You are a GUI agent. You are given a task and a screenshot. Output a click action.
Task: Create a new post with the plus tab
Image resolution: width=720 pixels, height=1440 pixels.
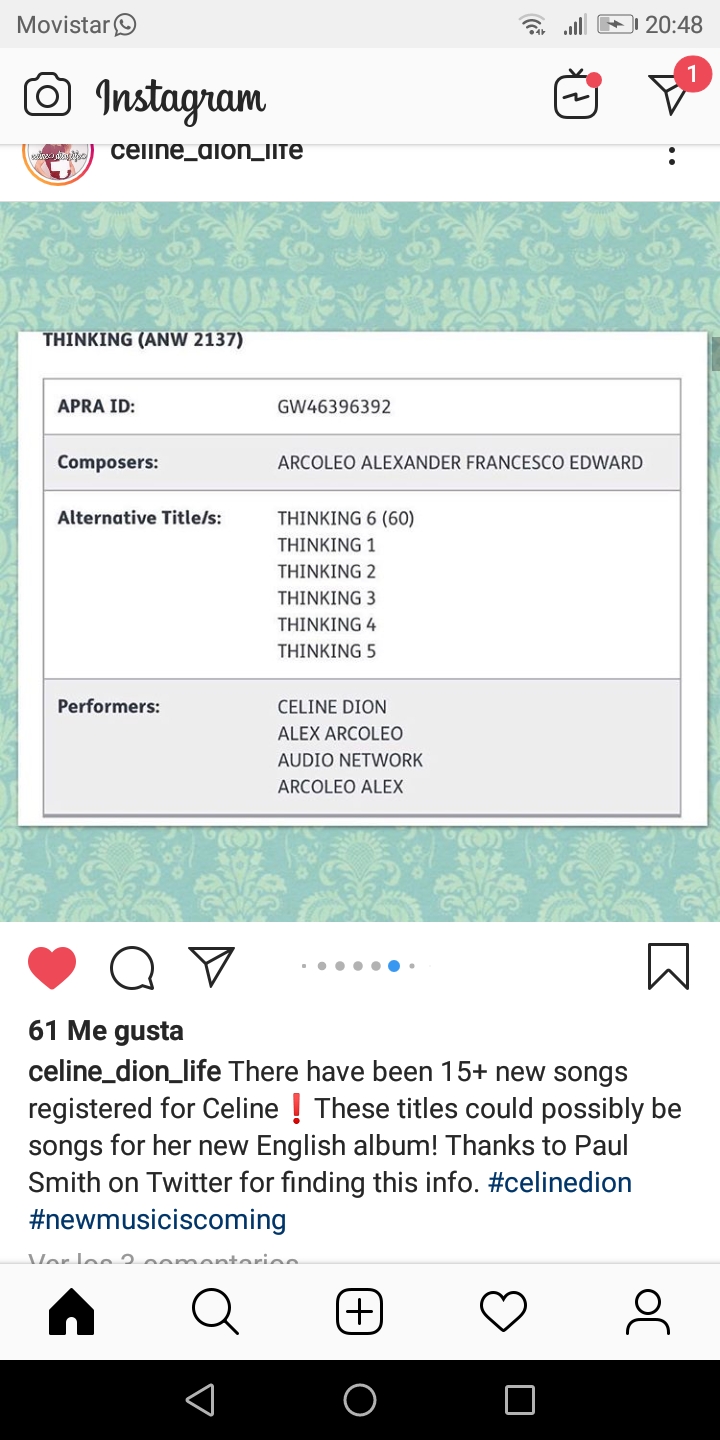point(360,1311)
